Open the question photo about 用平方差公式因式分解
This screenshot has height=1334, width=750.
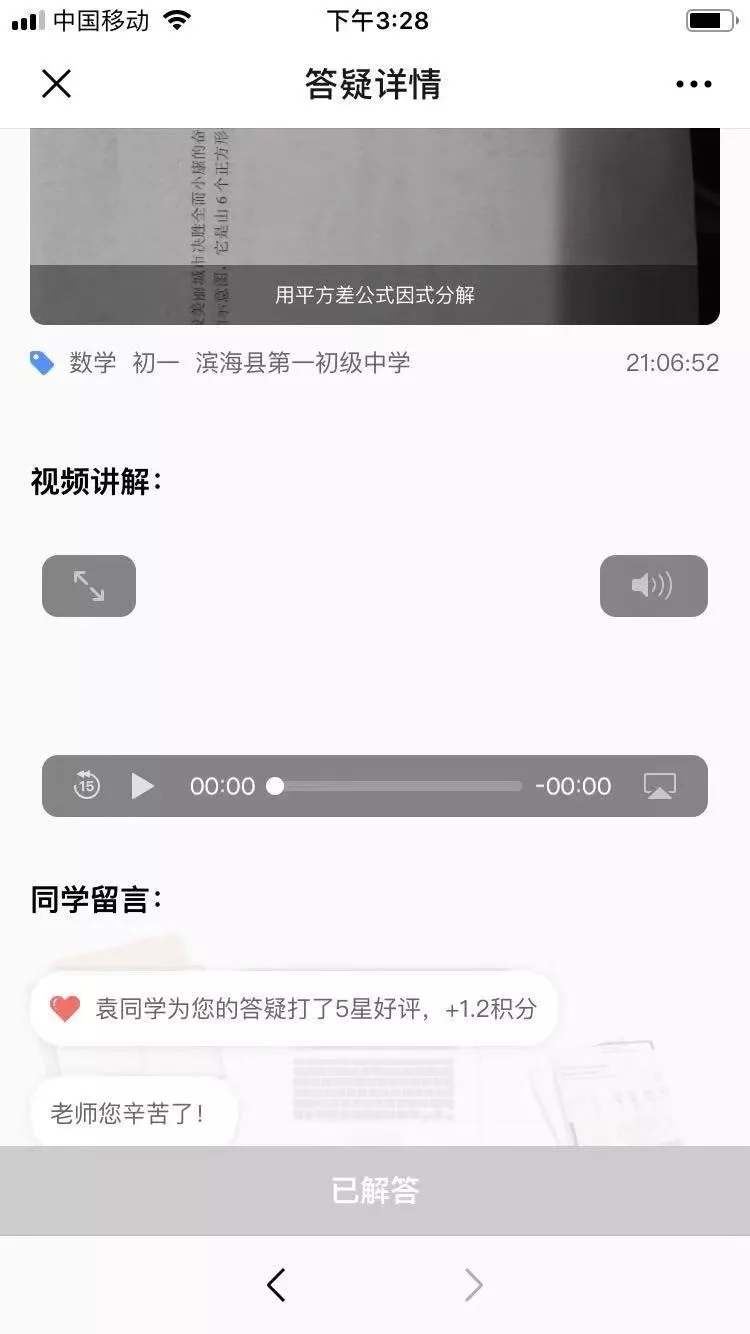click(375, 226)
